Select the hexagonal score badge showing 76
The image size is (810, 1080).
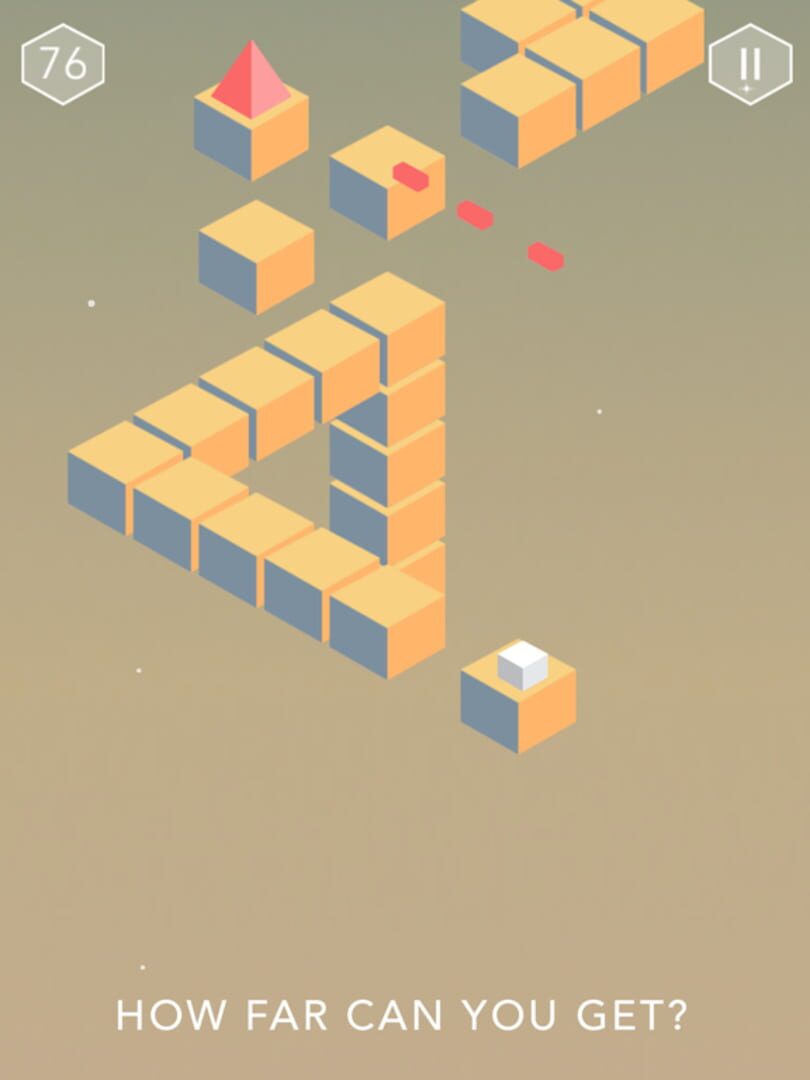(63, 63)
